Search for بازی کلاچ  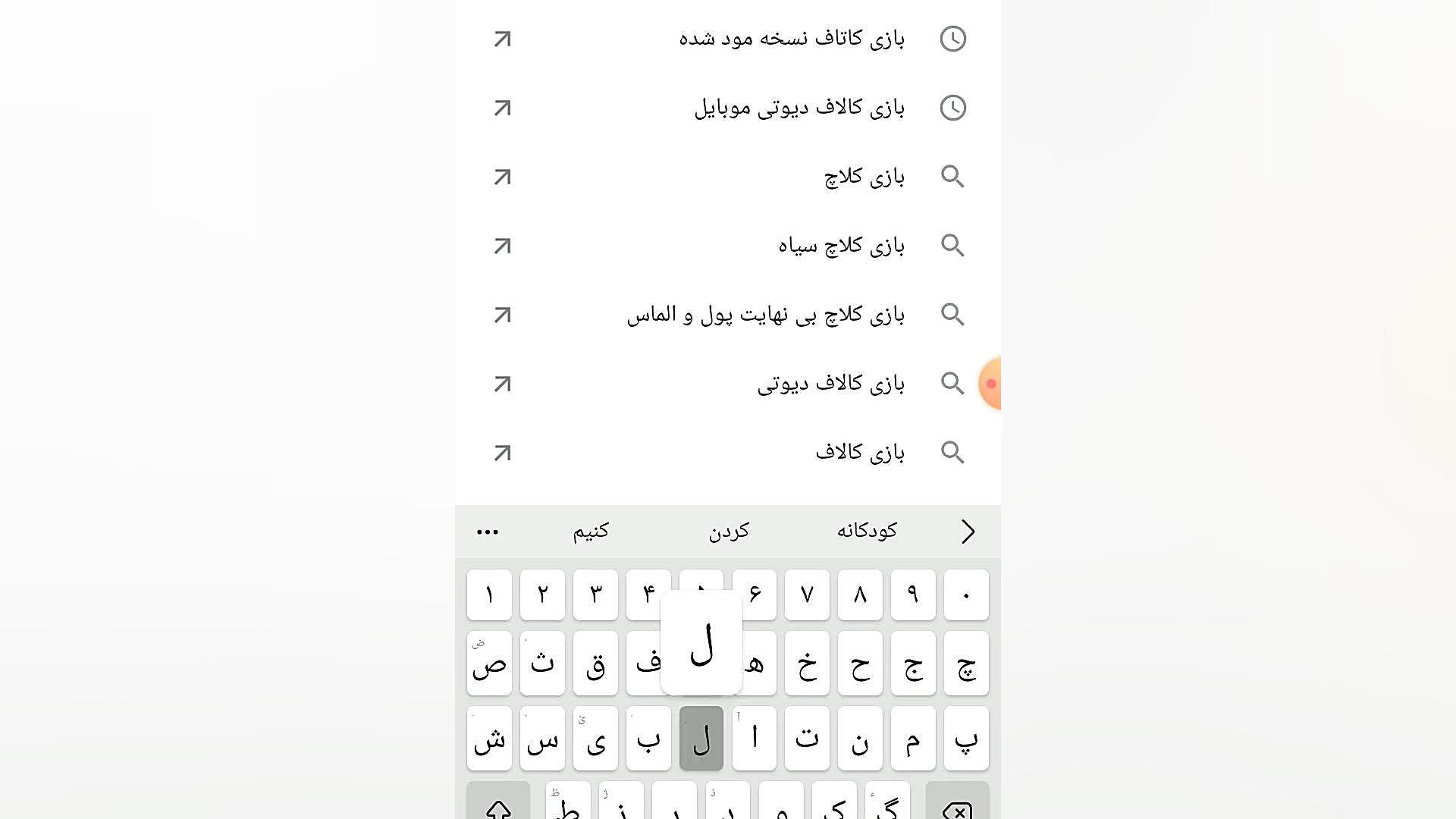864,177
